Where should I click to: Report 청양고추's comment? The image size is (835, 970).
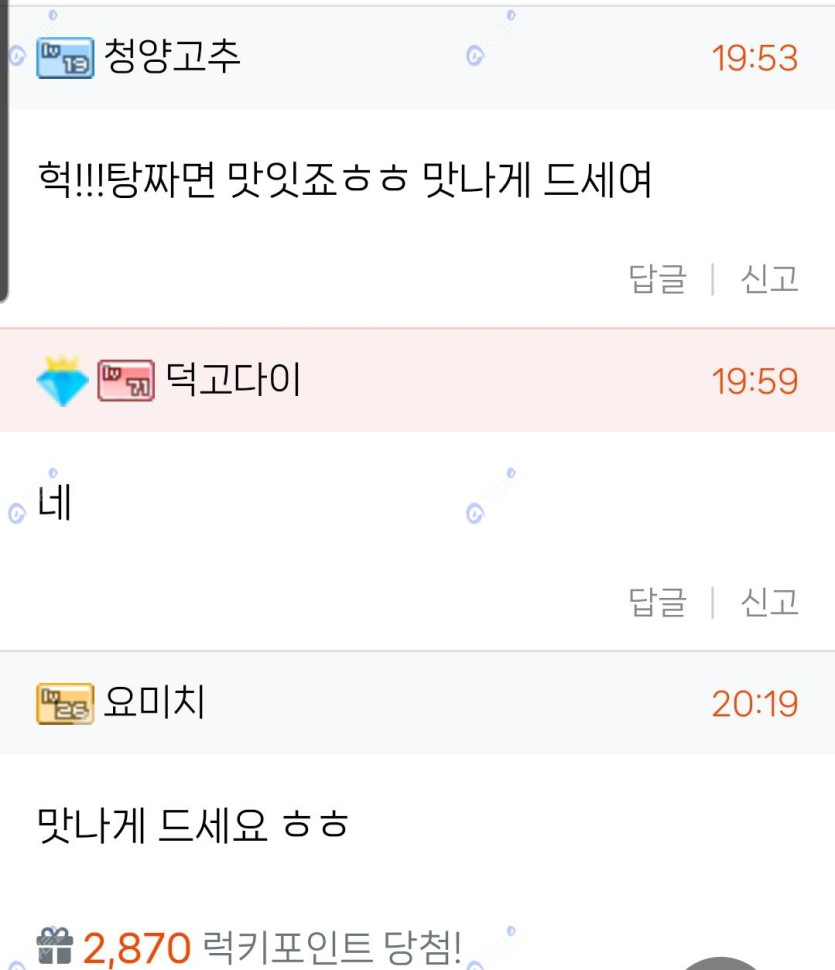(769, 279)
